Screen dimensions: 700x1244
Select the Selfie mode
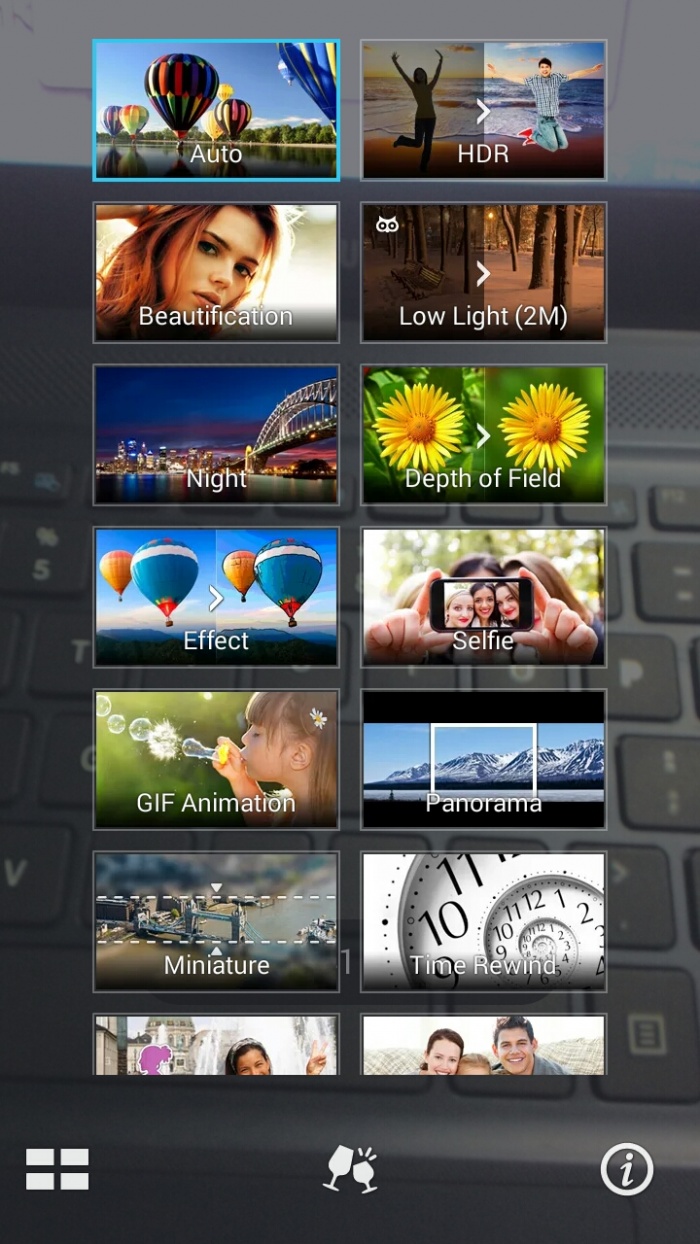(x=483, y=597)
